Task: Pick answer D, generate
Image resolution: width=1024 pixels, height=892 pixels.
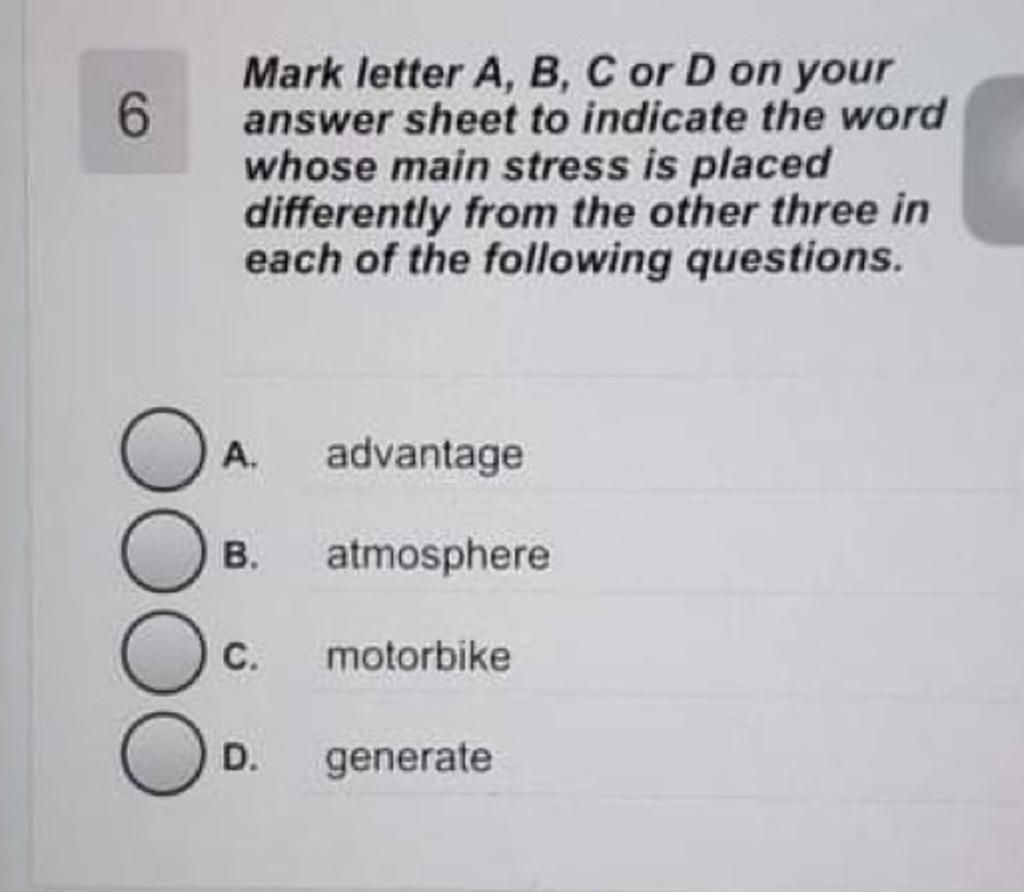Action: pyautogui.click(x=161, y=755)
